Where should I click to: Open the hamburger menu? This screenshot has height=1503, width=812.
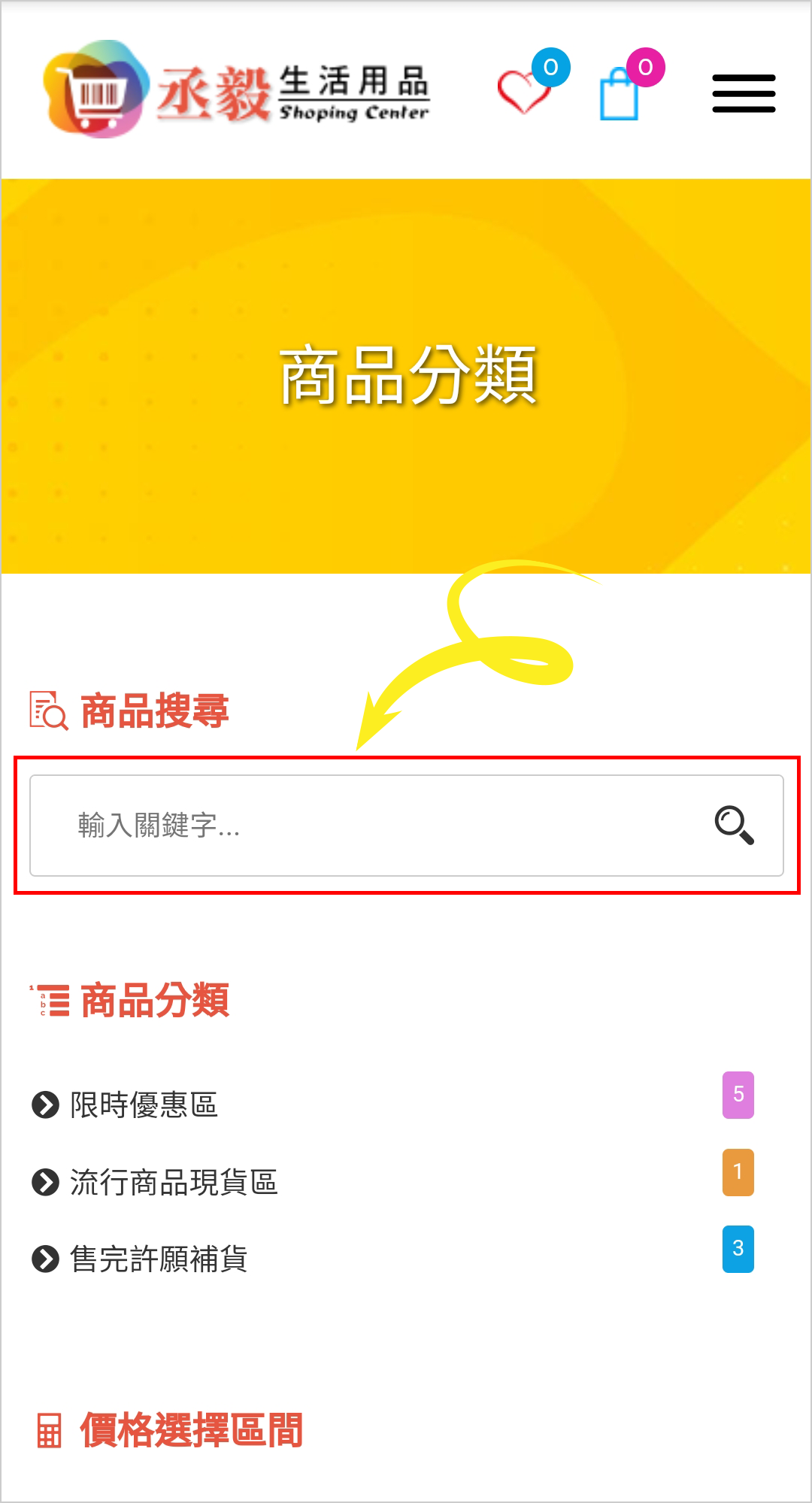744,93
